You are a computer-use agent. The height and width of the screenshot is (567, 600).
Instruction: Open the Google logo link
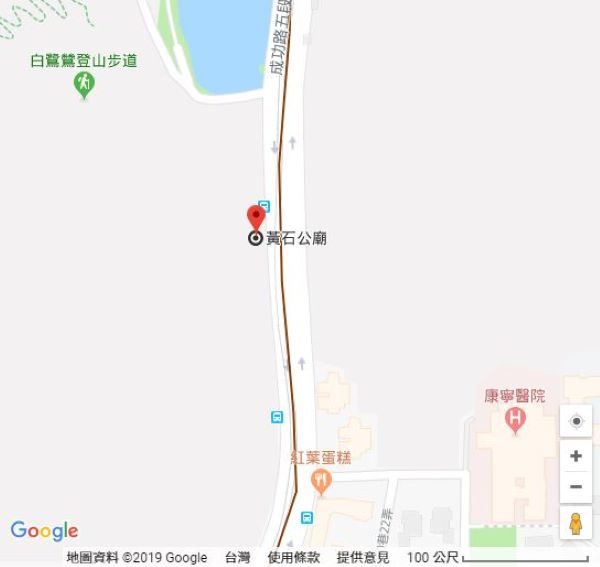[44, 531]
